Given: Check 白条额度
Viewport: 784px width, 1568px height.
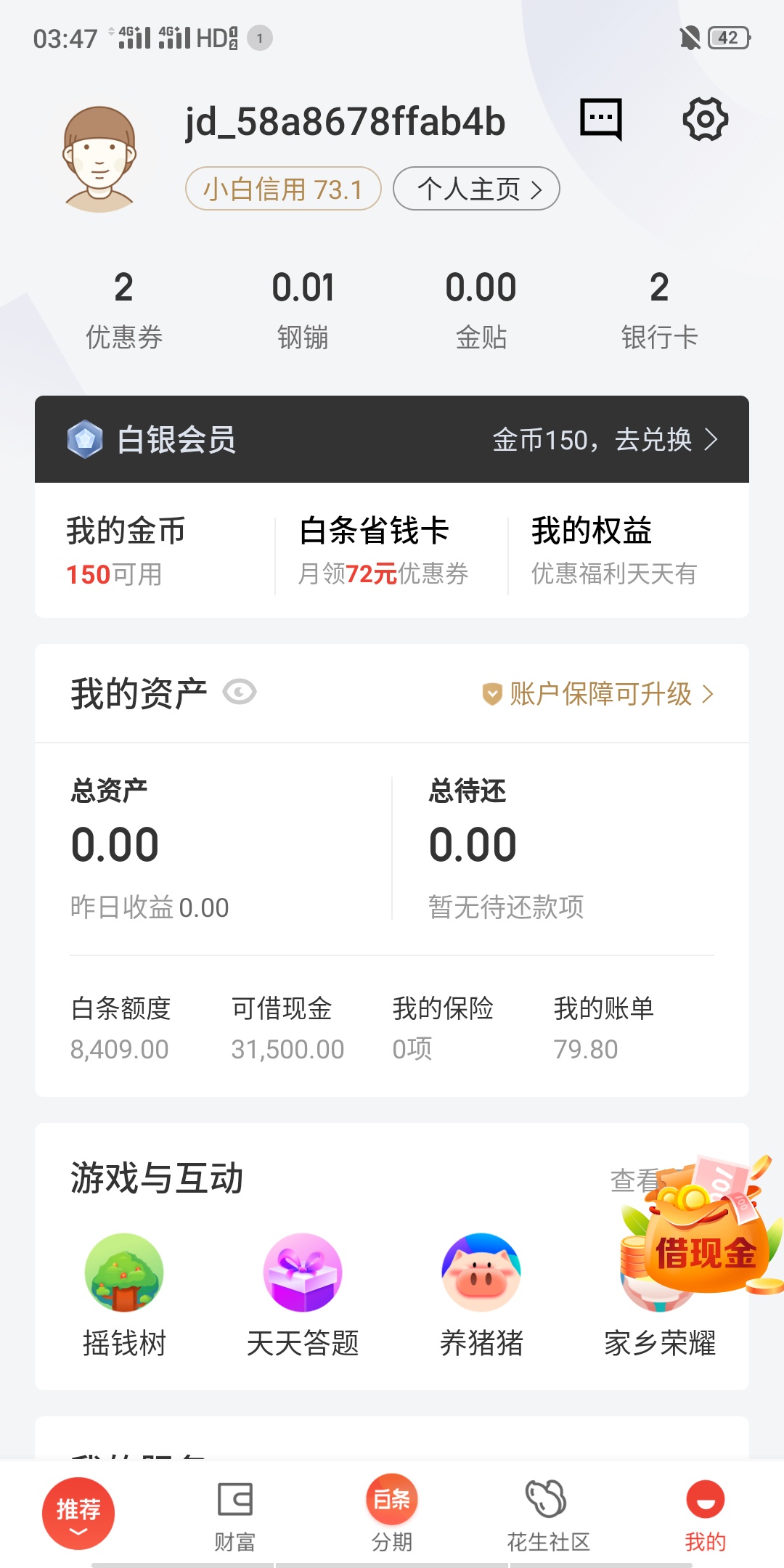Looking at the screenshot, I should coord(121,1028).
